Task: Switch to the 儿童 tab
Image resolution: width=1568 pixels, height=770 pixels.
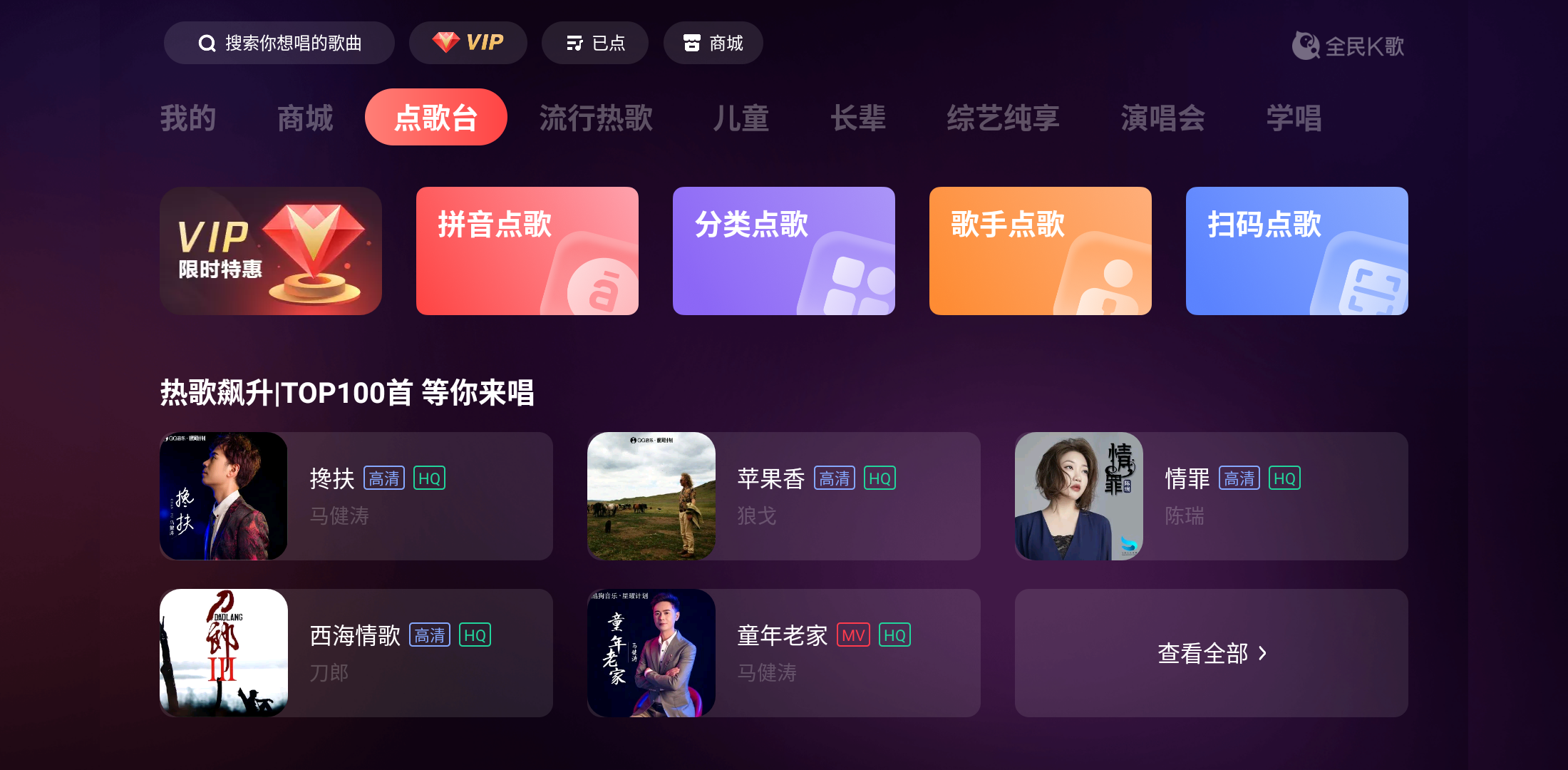Action: click(741, 118)
